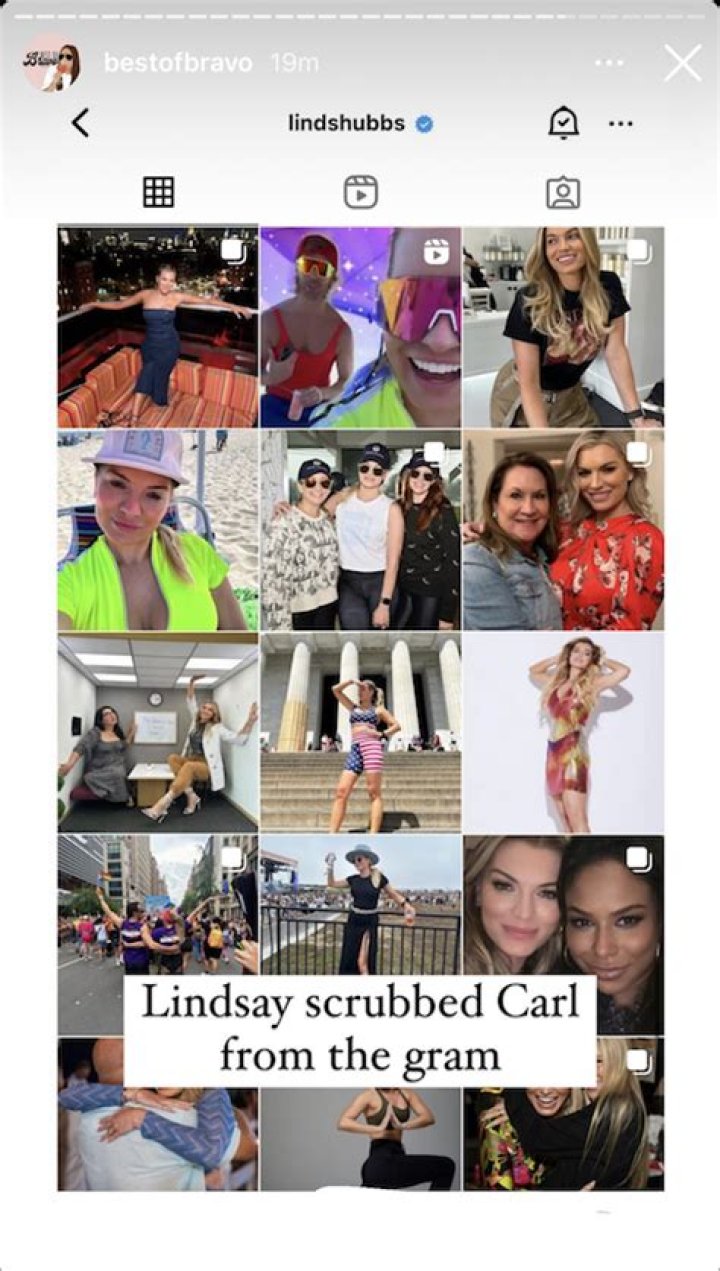The width and height of the screenshot is (720, 1271).
Task: Switch to the posts grid tab
Action: (x=158, y=190)
